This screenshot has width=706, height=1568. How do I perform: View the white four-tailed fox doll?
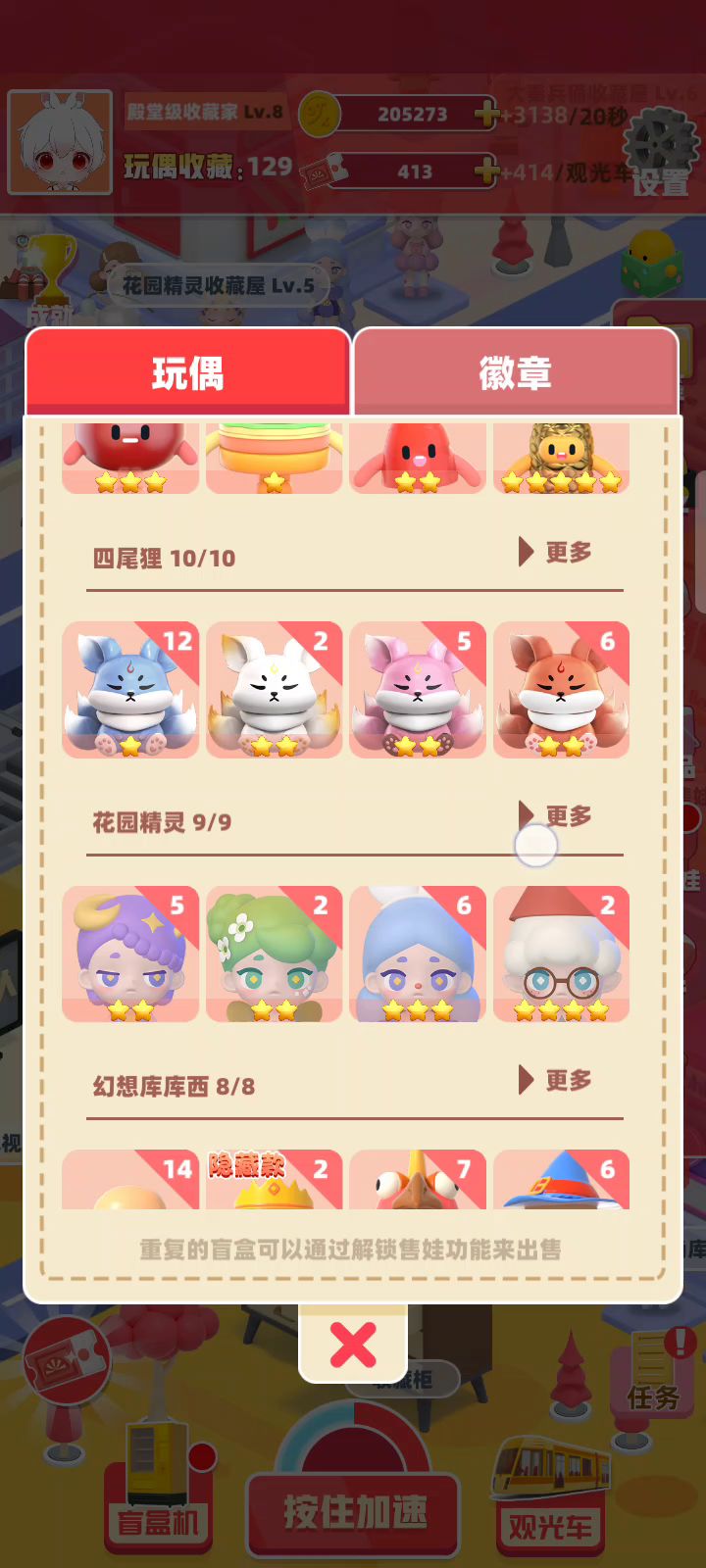coord(275,690)
